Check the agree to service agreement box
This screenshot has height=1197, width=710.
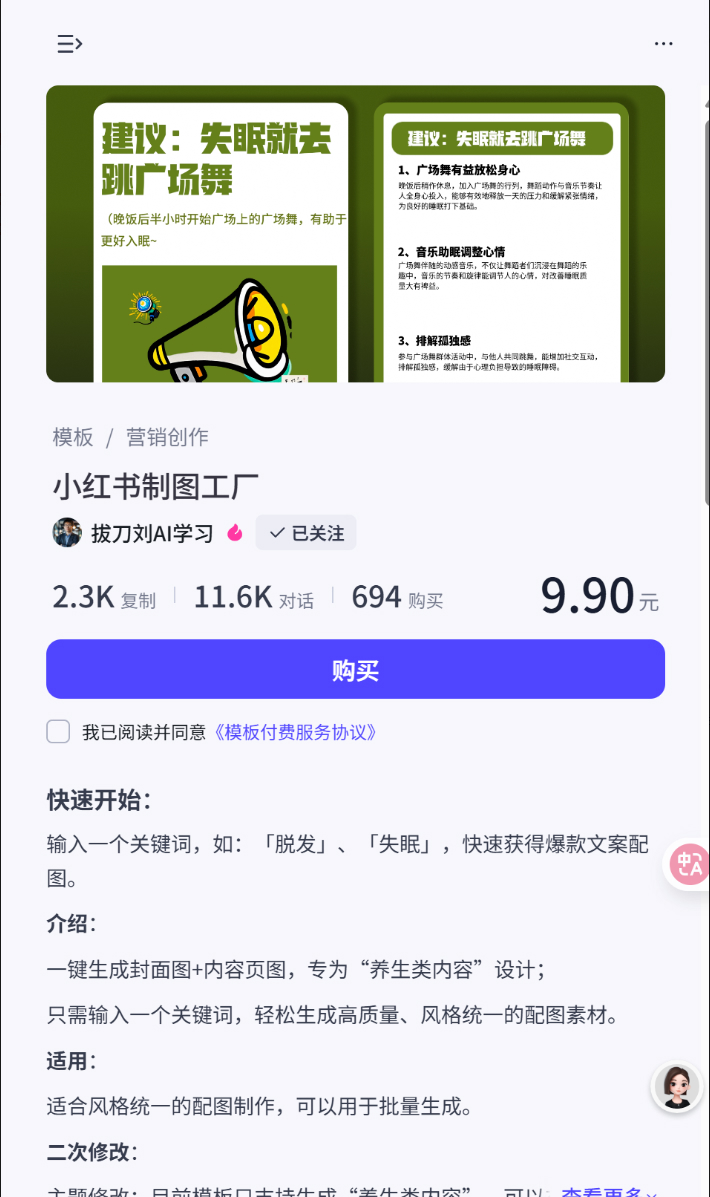[x=58, y=732]
